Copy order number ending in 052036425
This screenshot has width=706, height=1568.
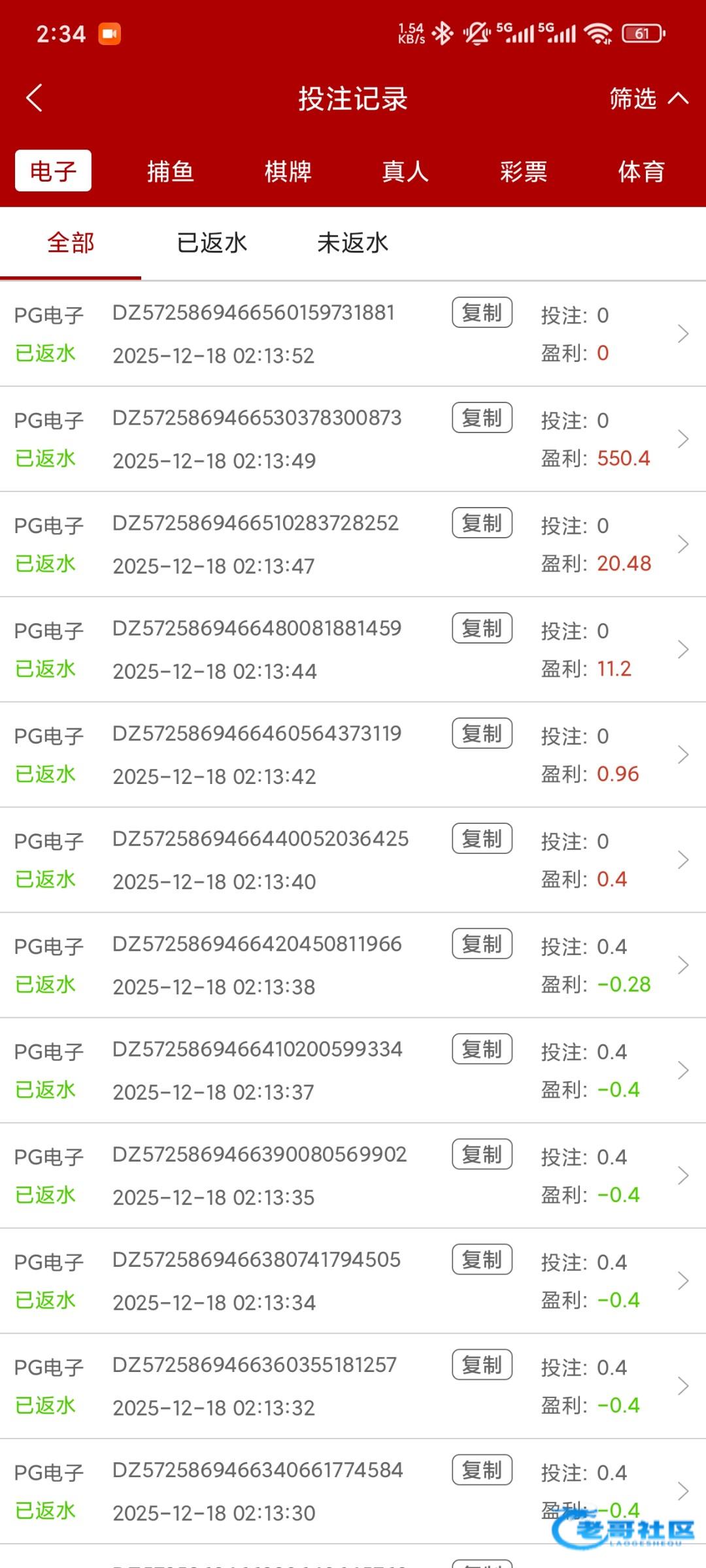(482, 838)
